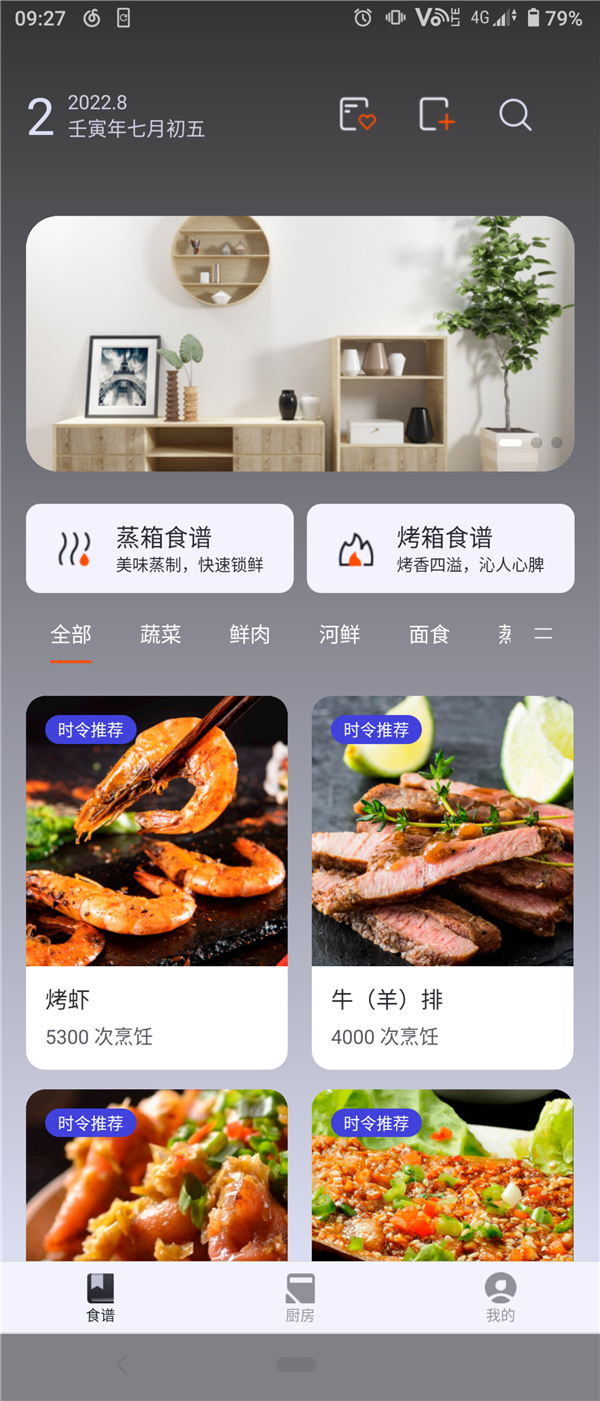Viewport: 600px width, 1401px height.
Task: Open 蒸箱食谱 steam oven recipes
Action: [160, 549]
